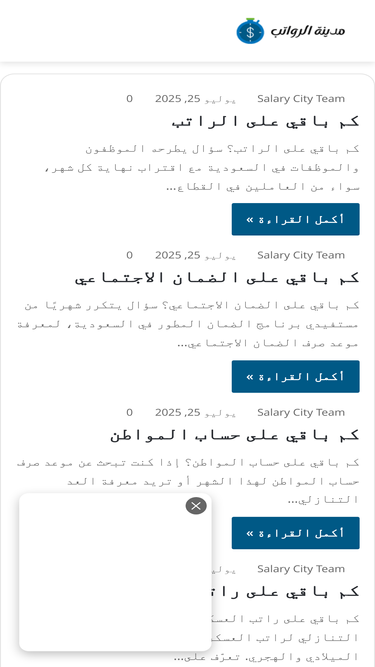Close the floating popup box
This screenshot has width=375, height=667.
click(x=196, y=506)
